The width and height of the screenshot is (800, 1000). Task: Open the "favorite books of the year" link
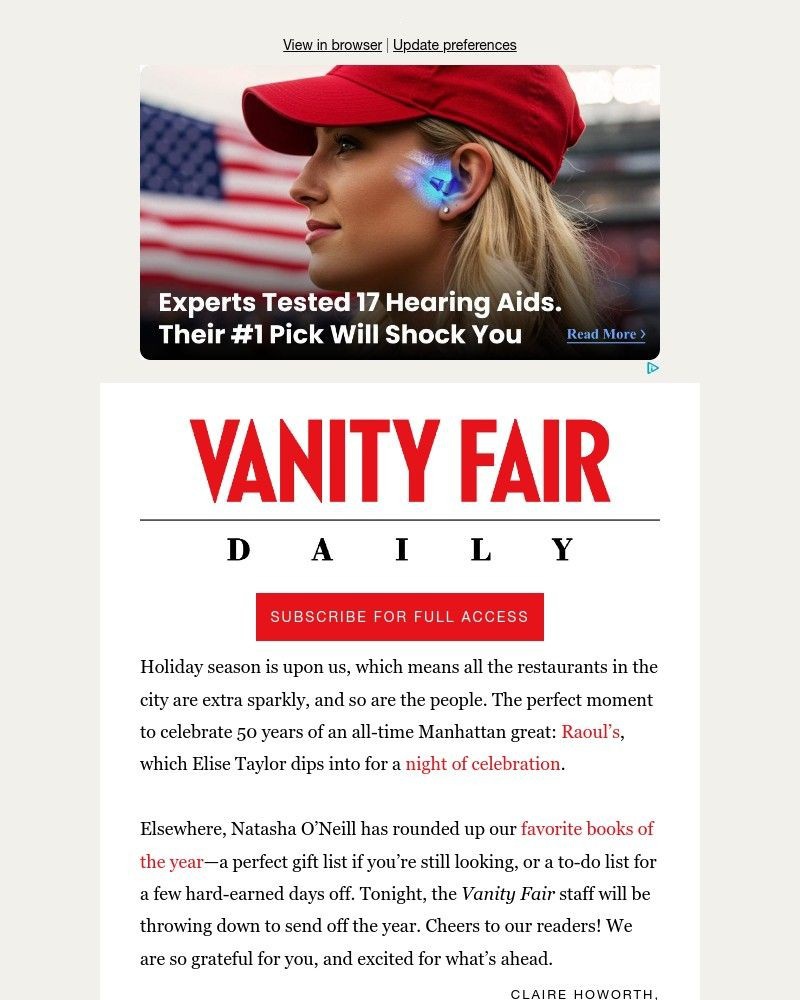586,829
